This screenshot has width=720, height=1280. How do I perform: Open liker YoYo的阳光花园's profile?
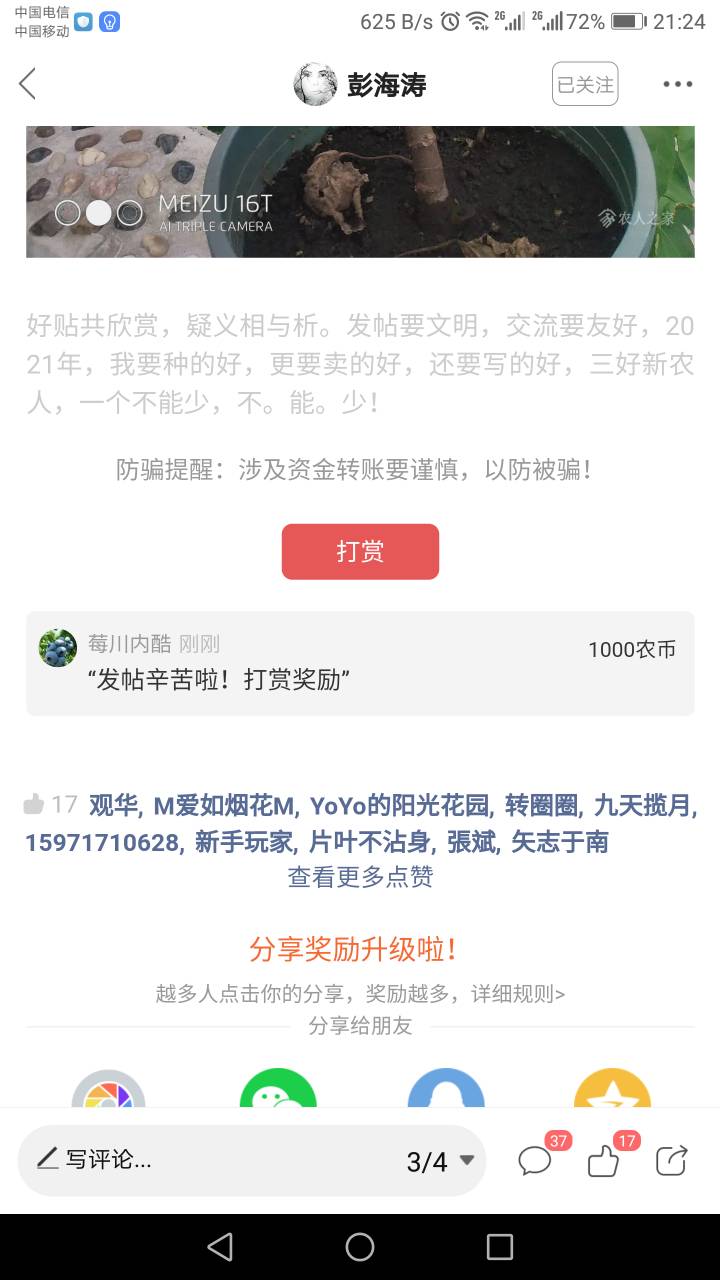click(x=399, y=805)
